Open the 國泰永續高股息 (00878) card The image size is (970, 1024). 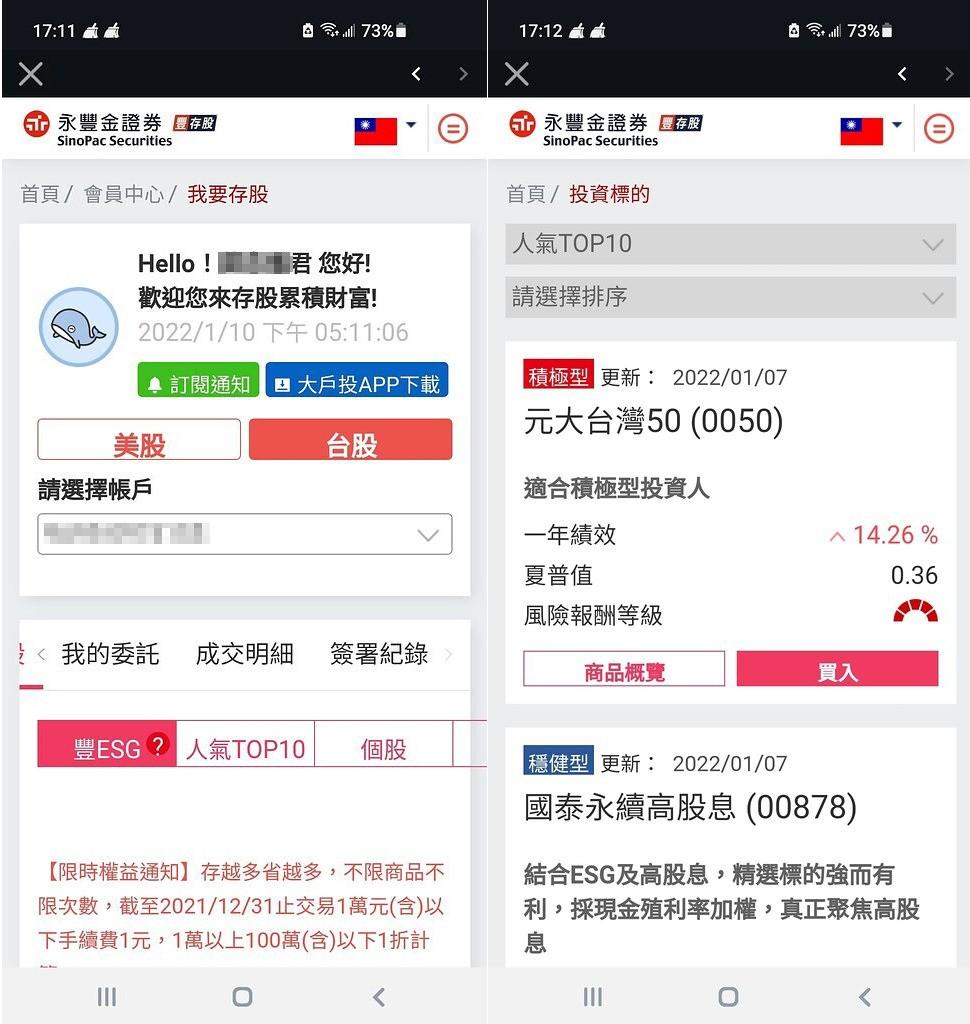point(690,807)
